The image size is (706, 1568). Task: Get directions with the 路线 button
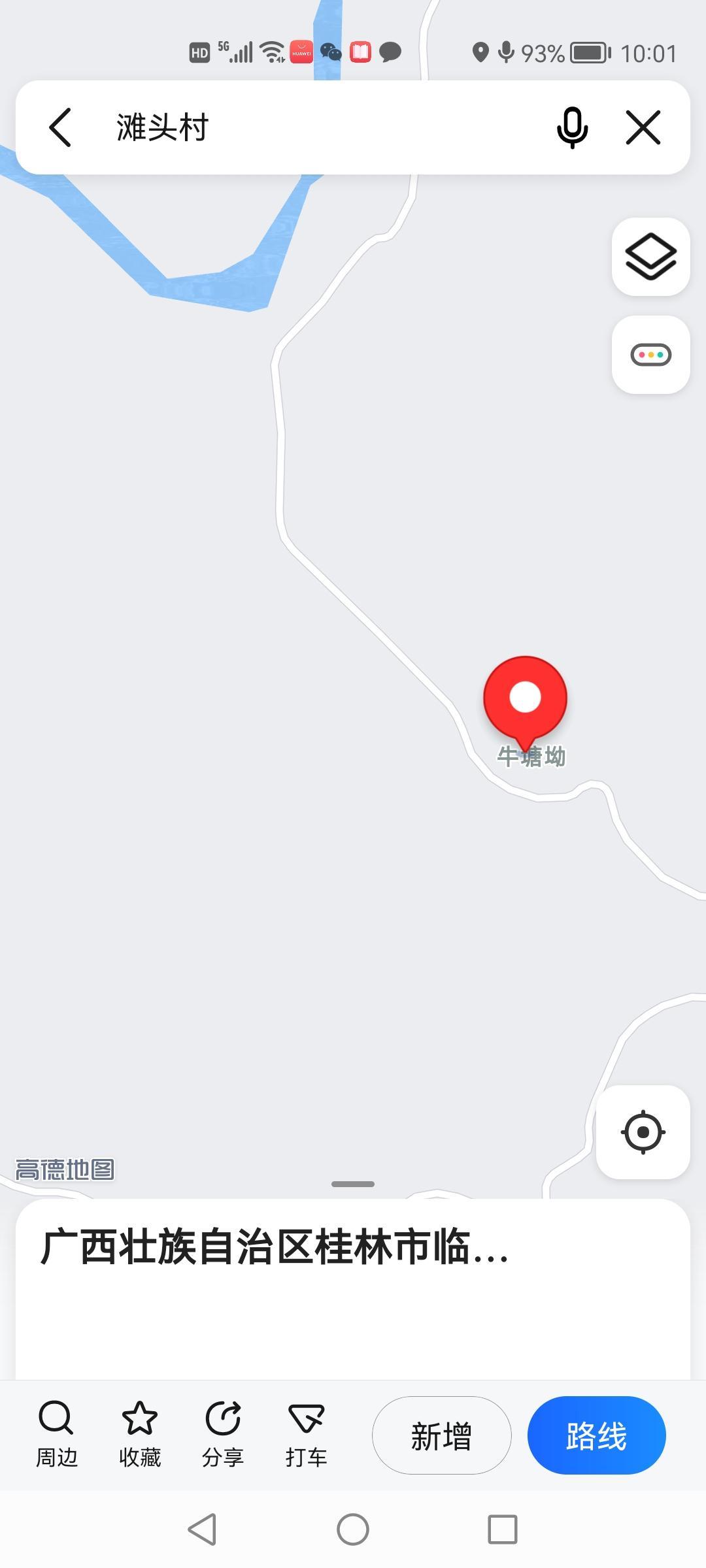pyautogui.click(x=596, y=1435)
